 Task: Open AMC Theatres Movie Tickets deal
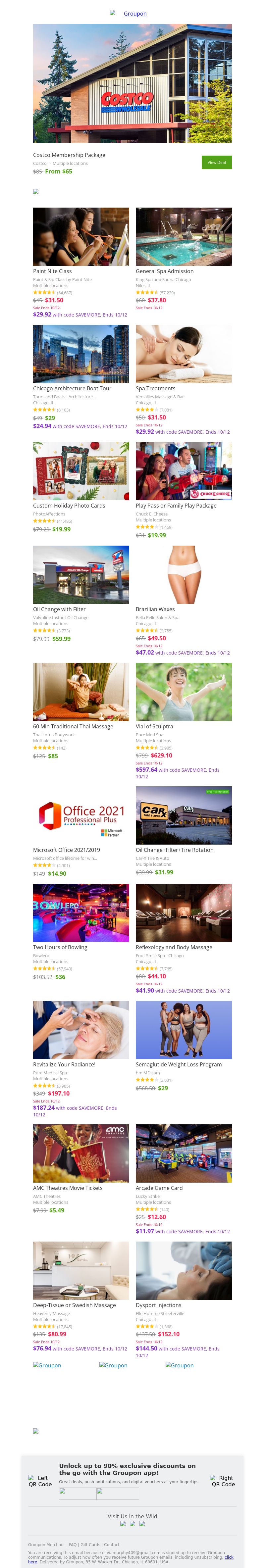click(80, 1153)
